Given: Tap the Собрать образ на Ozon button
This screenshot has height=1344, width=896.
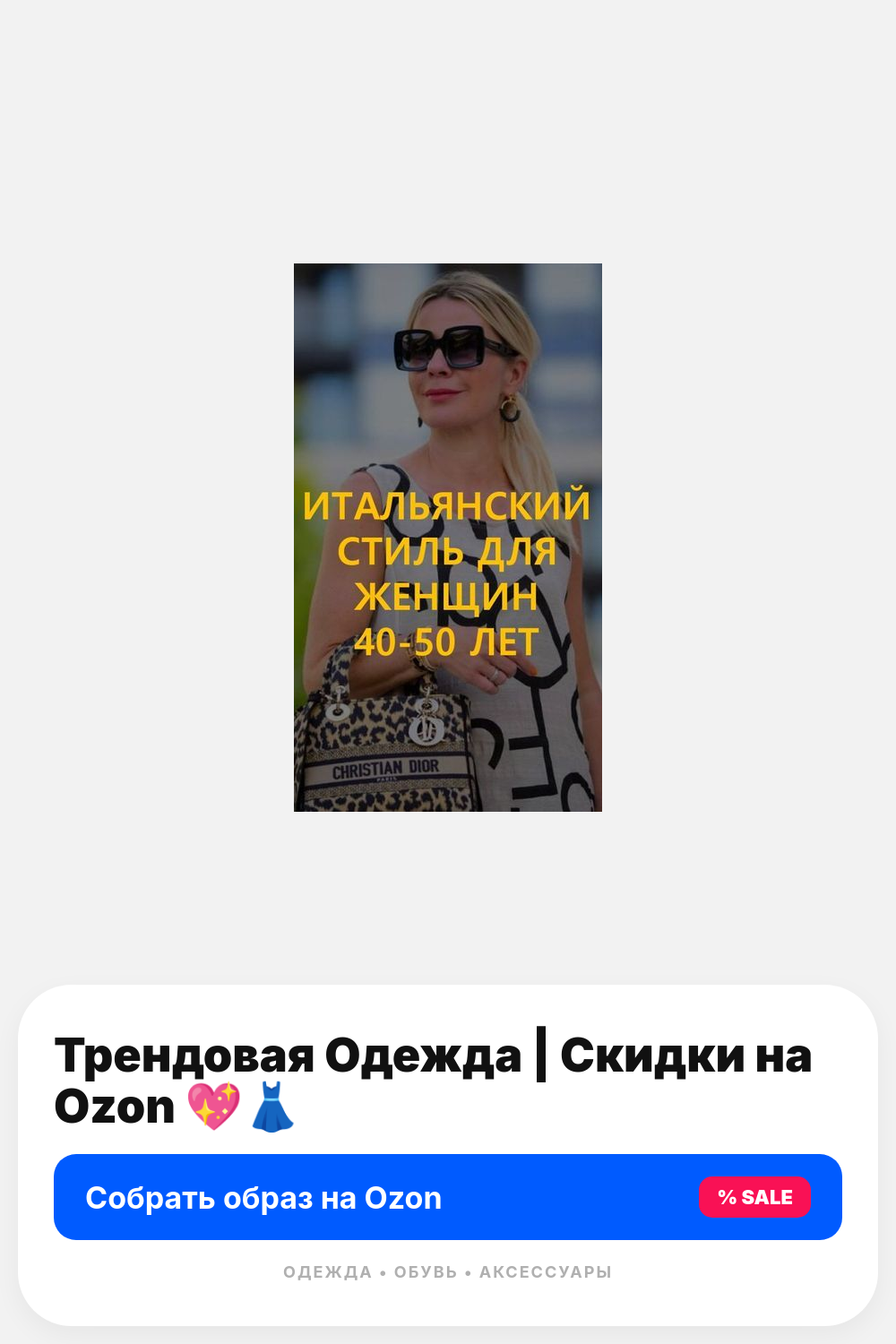Looking at the screenshot, I should [x=448, y=1197].
